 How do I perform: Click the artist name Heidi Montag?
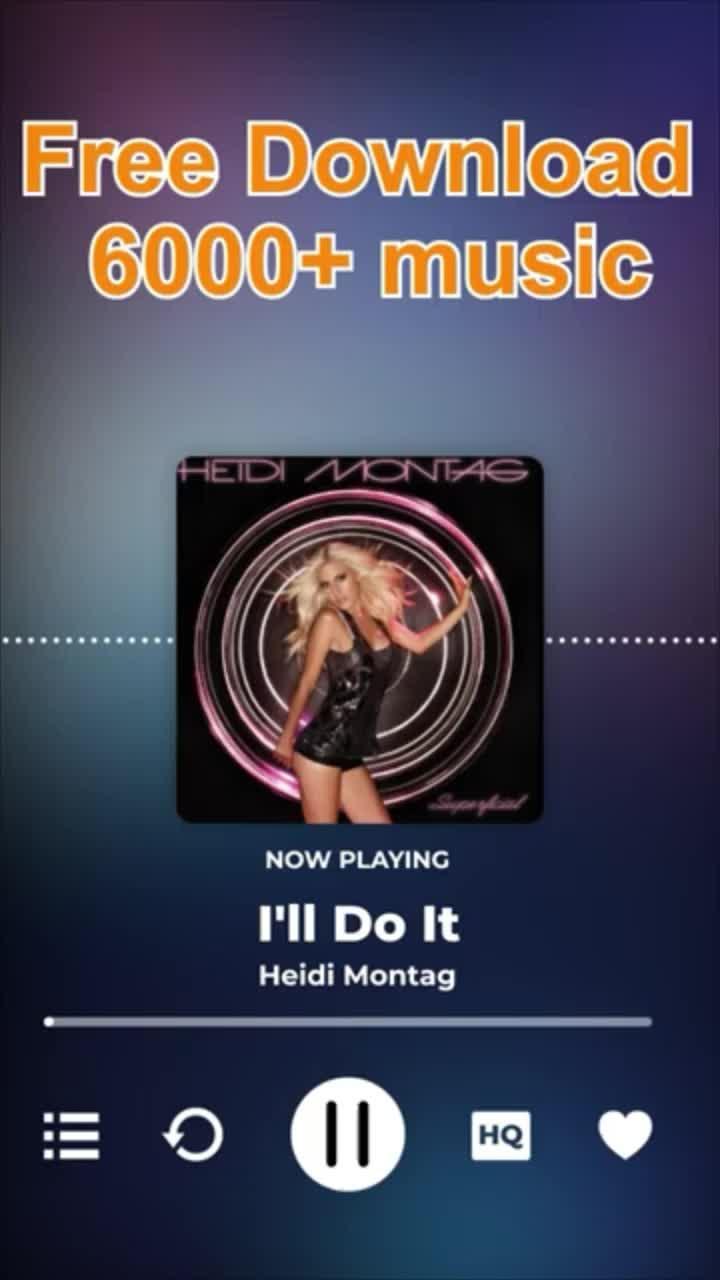359,977
